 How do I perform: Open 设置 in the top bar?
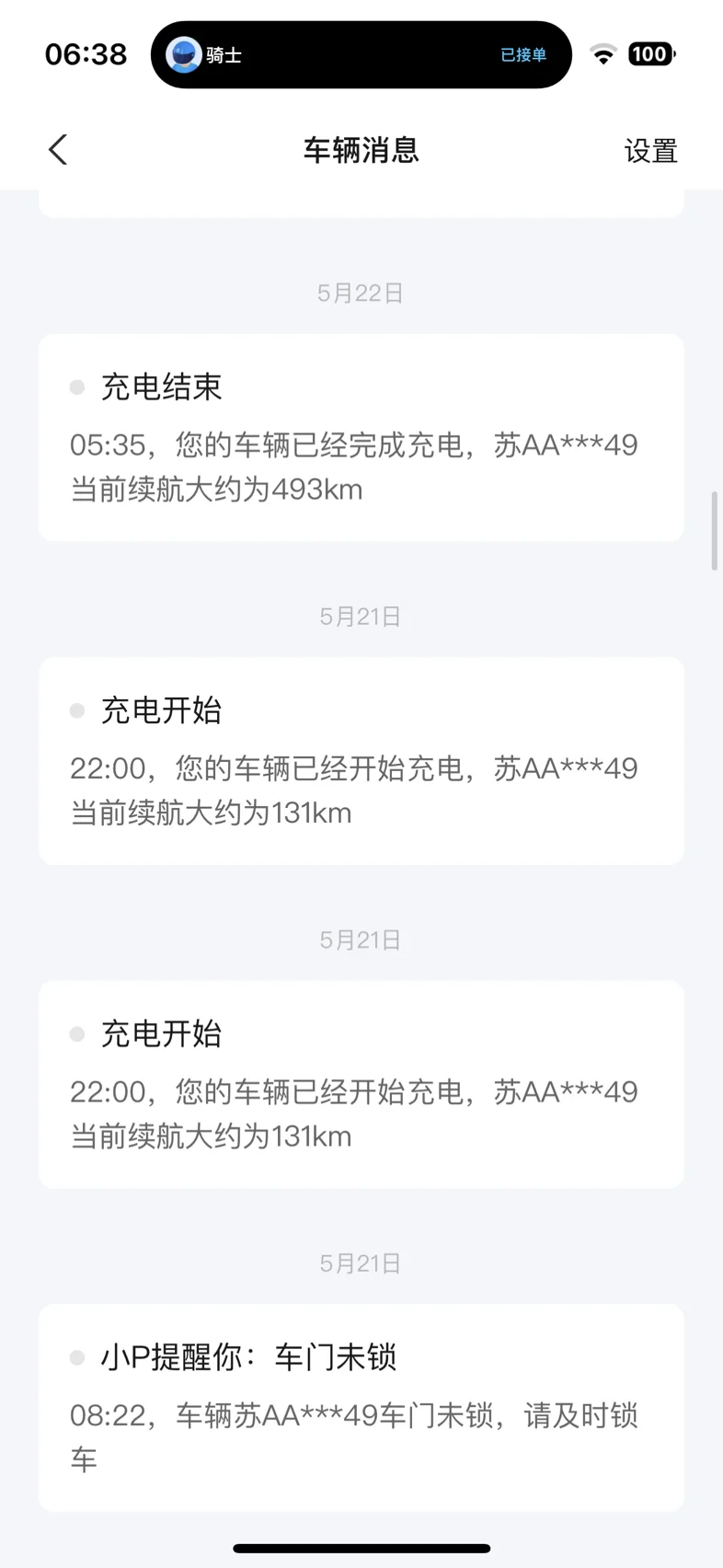650,151
